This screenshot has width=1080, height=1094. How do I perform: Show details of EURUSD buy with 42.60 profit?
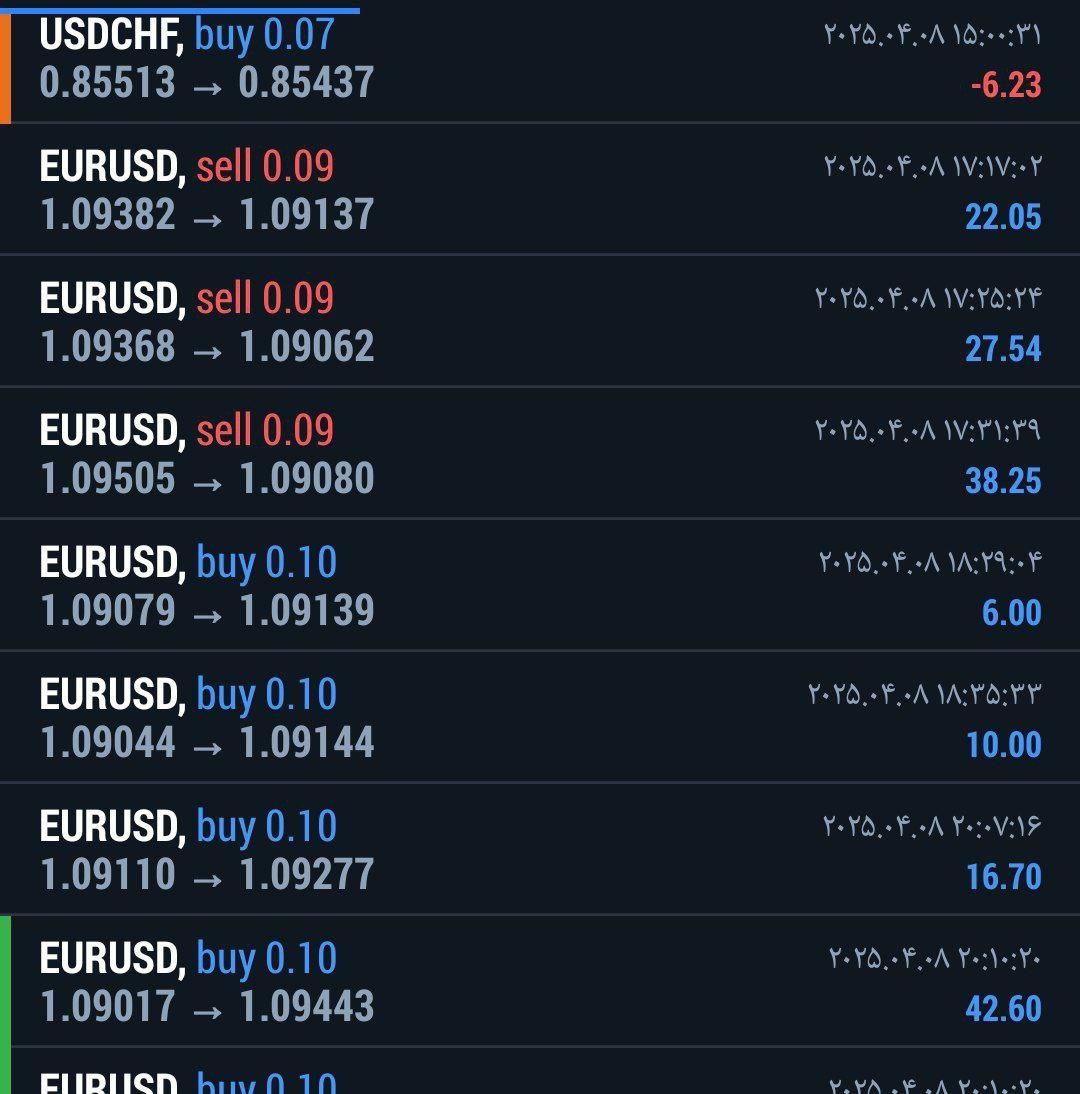(x=540, y=982)
